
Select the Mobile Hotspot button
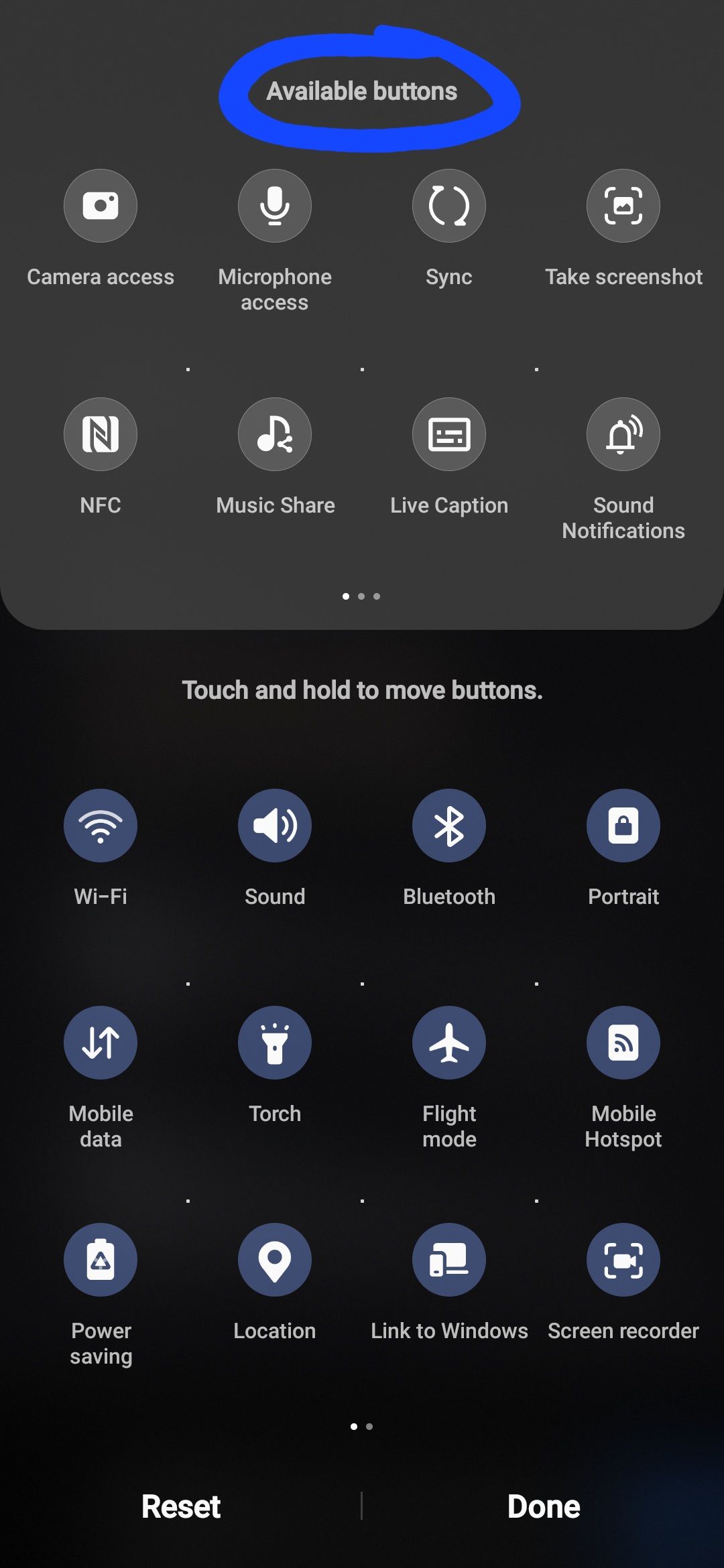(623, 1042)
